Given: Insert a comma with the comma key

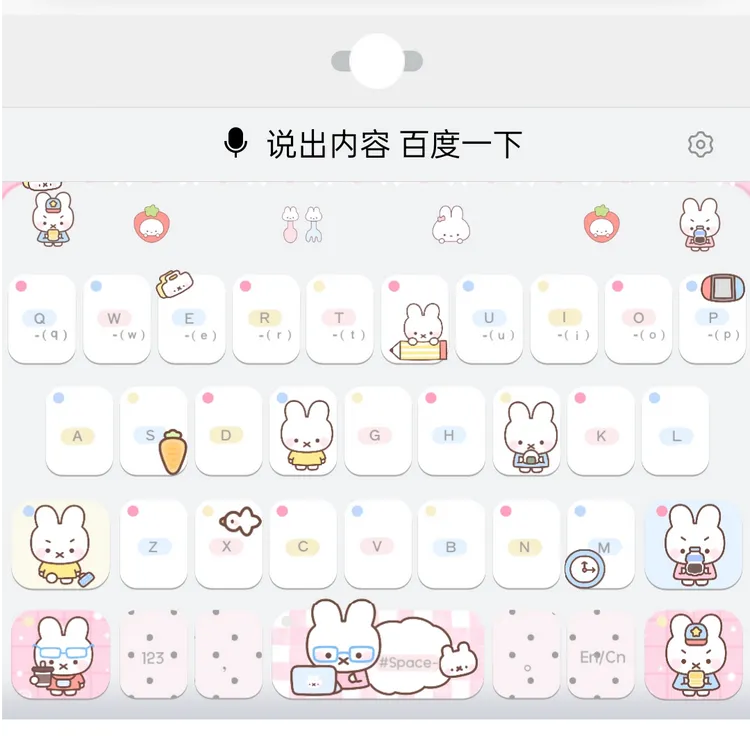Looking at the screenshot, I should [229, 654].
